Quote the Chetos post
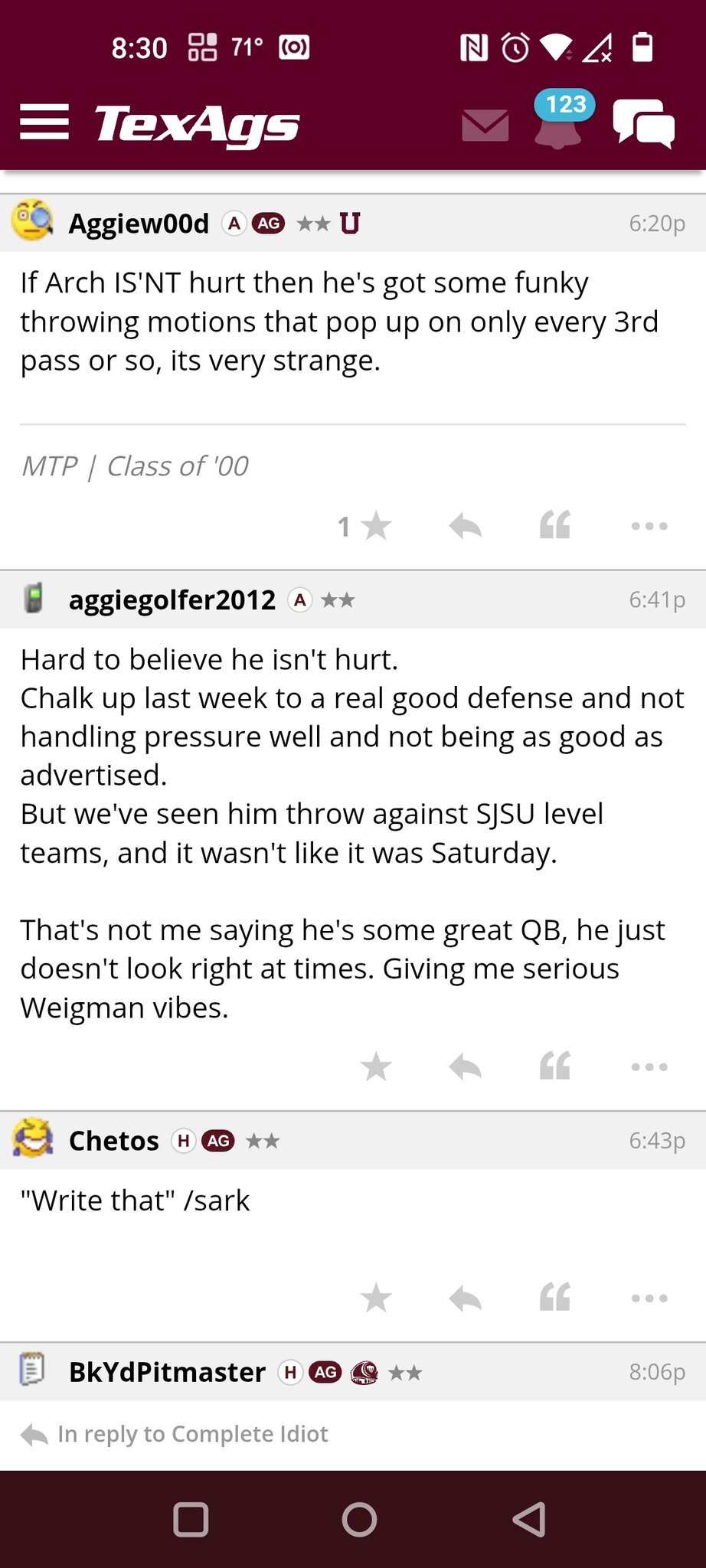 coord(555,1297)
